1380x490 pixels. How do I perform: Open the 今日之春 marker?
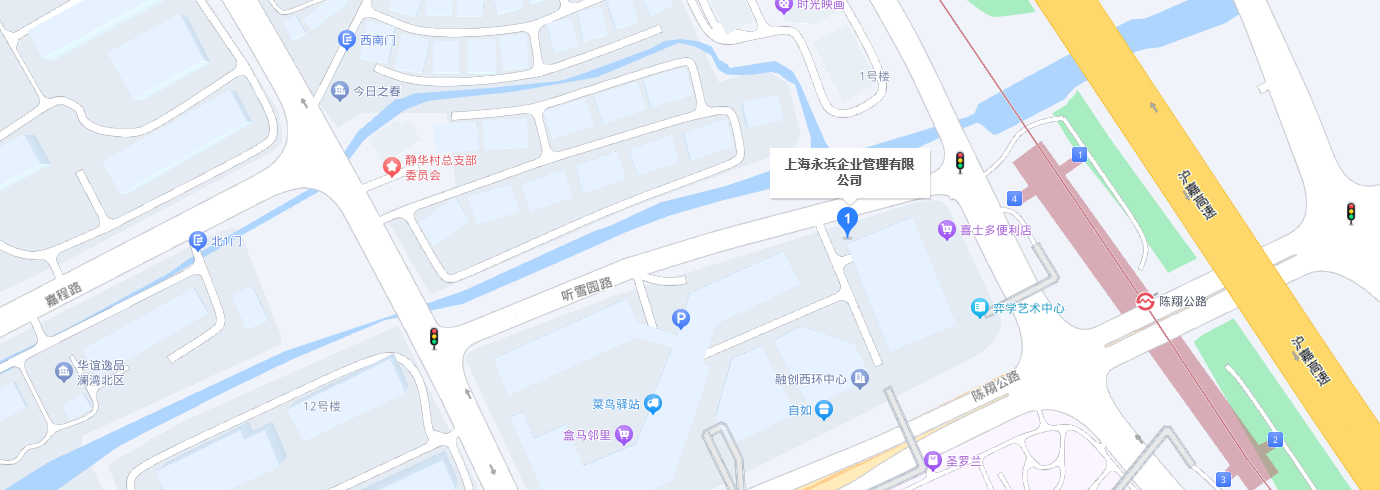point(340,91)
